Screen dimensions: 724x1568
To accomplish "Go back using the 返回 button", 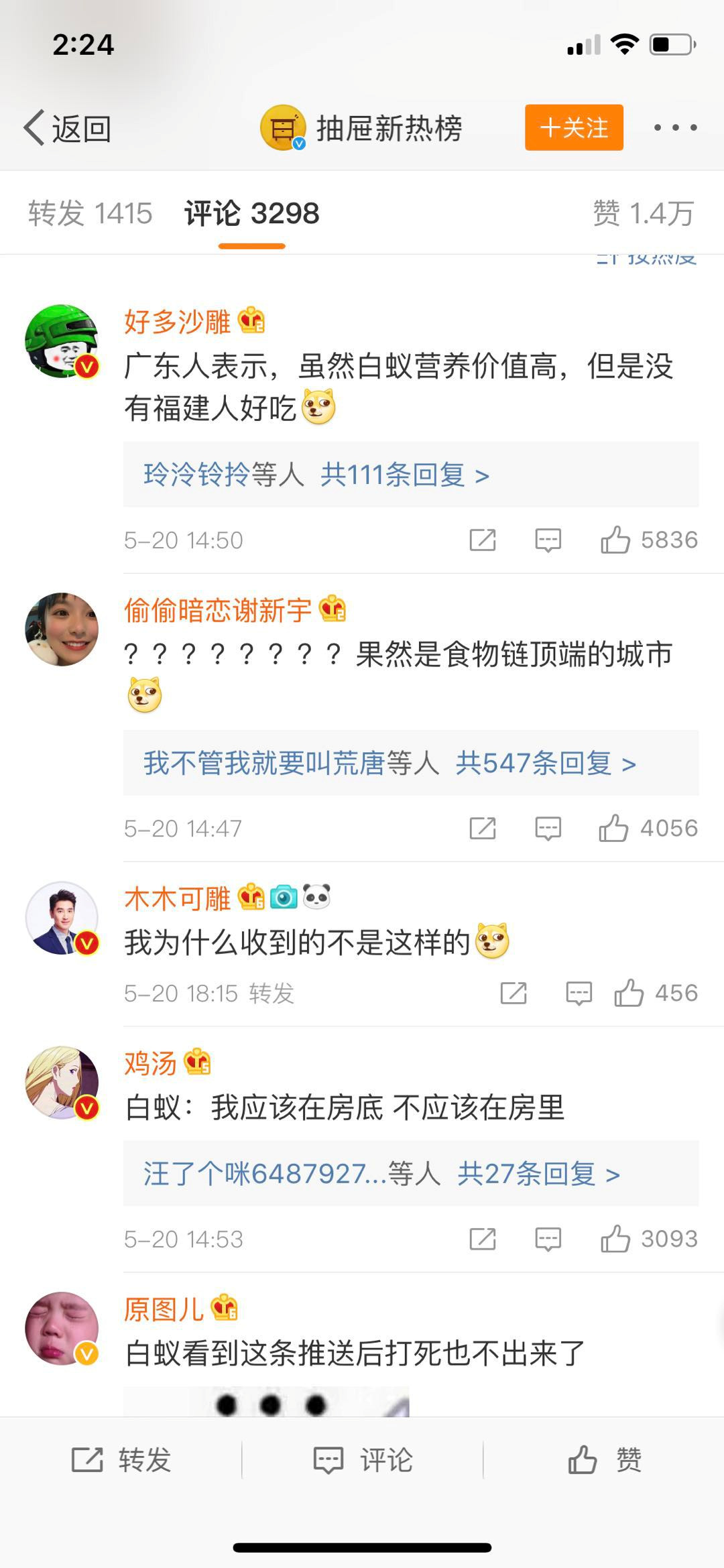I will pos(68,127).
